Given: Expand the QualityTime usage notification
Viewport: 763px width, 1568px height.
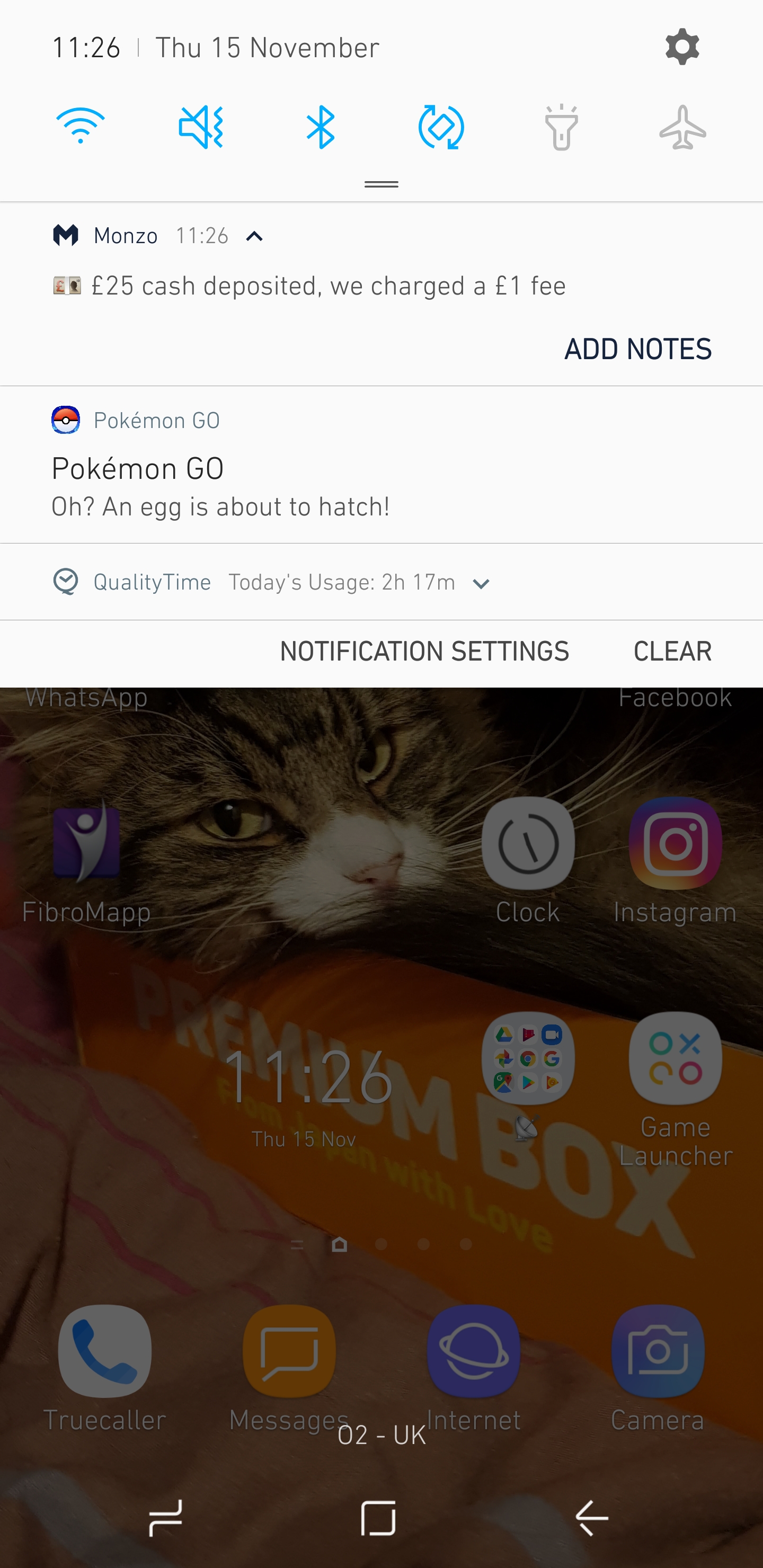Looking at the screenshot, I should click(481, 583).
